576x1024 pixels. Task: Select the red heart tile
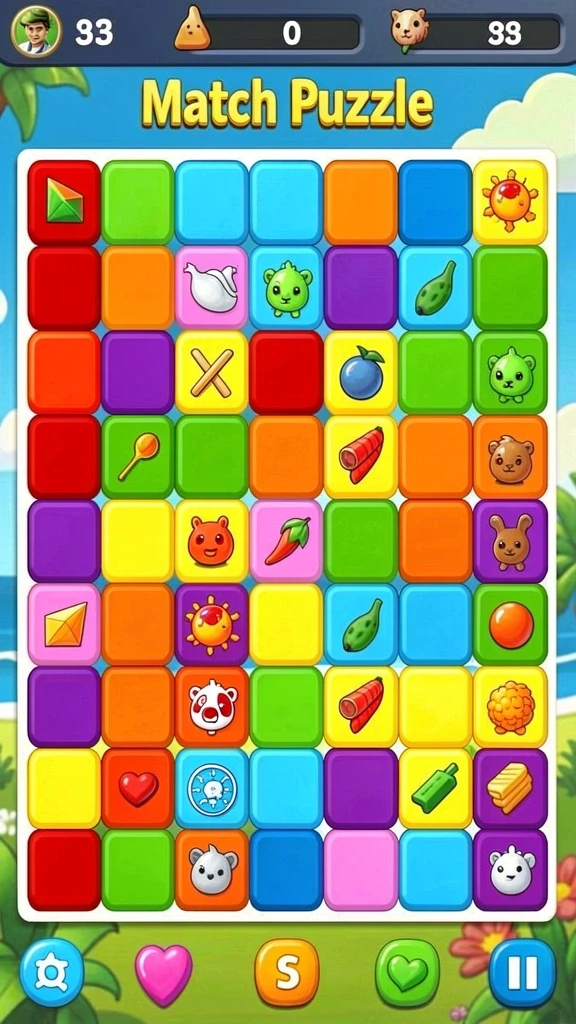pyautogui.click(x=138, y=789)
